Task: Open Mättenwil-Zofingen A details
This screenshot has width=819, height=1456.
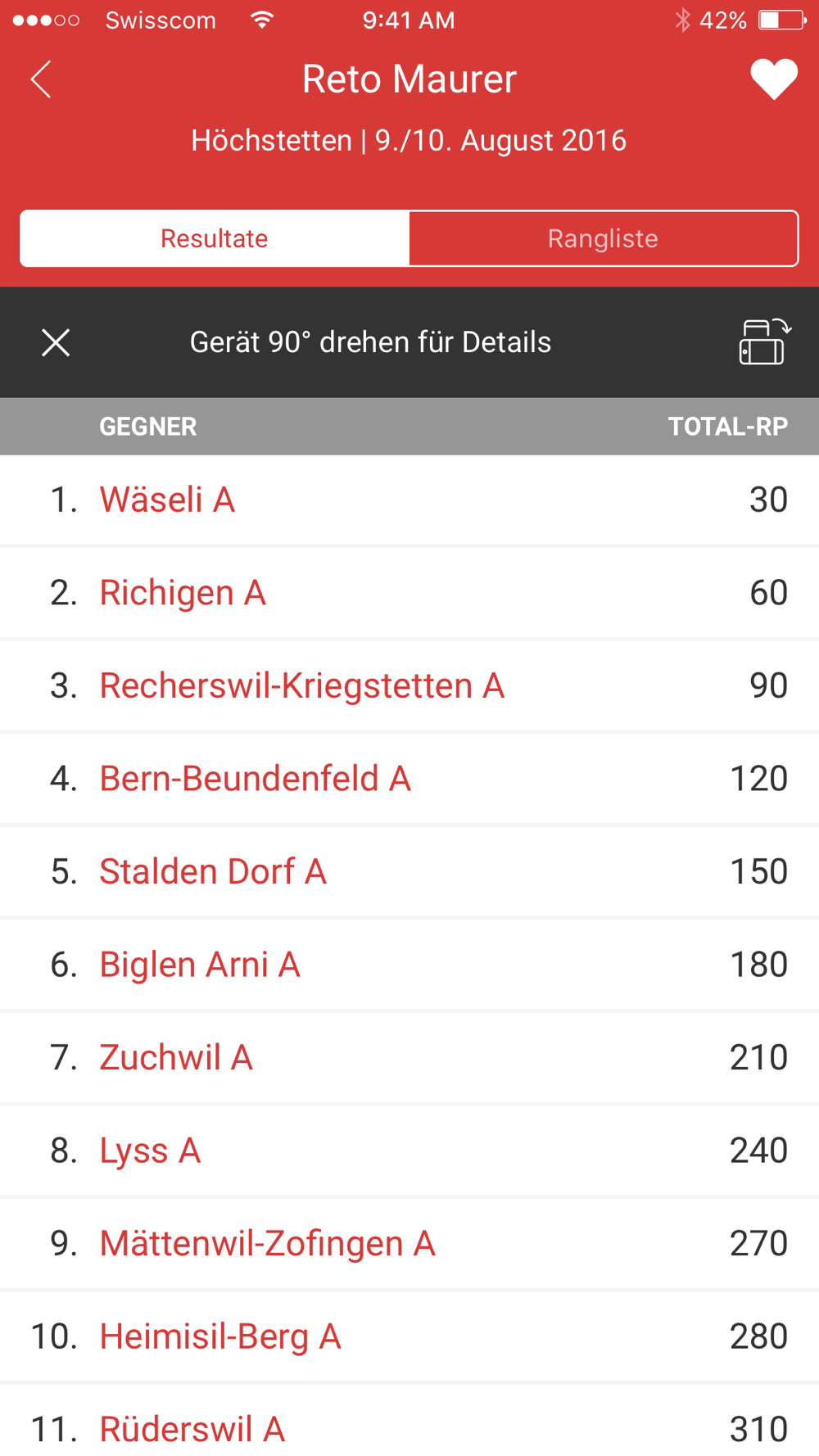Action: click(x=267, y=1243)
